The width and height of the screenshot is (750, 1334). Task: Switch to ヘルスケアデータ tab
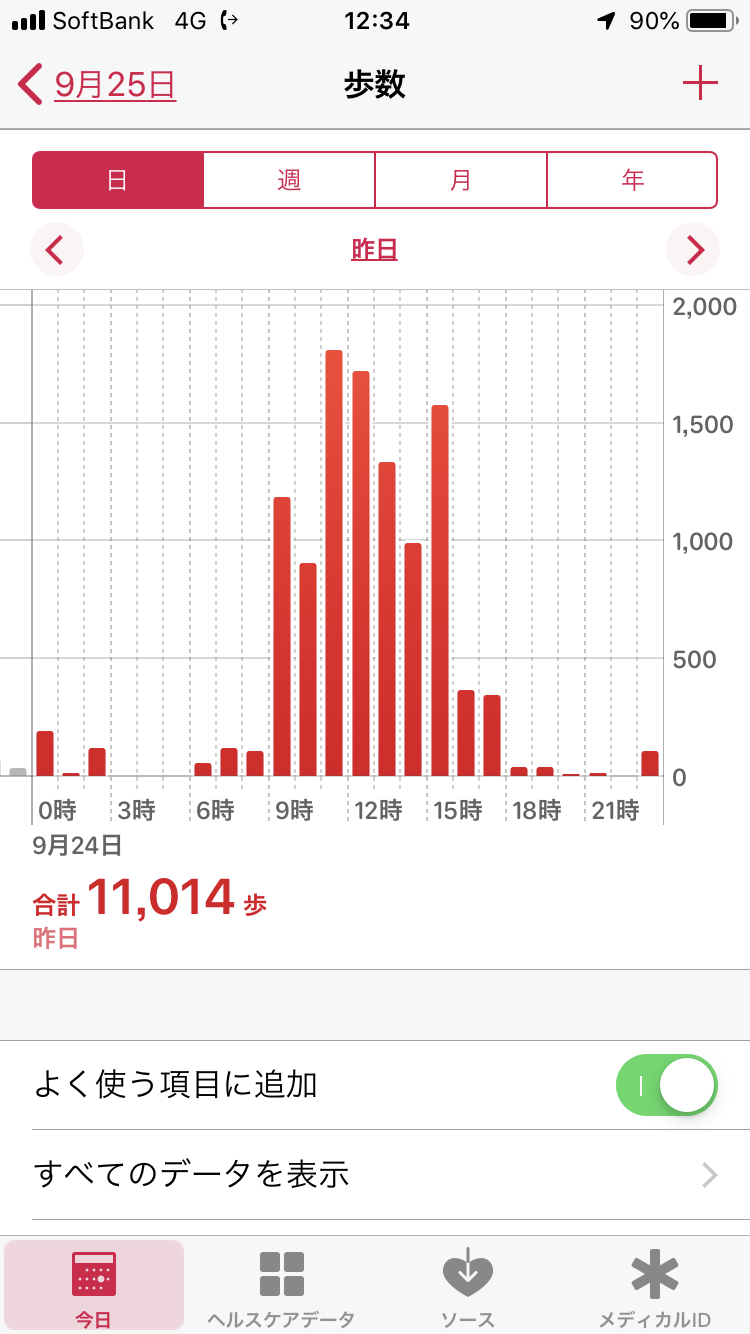281,1289
